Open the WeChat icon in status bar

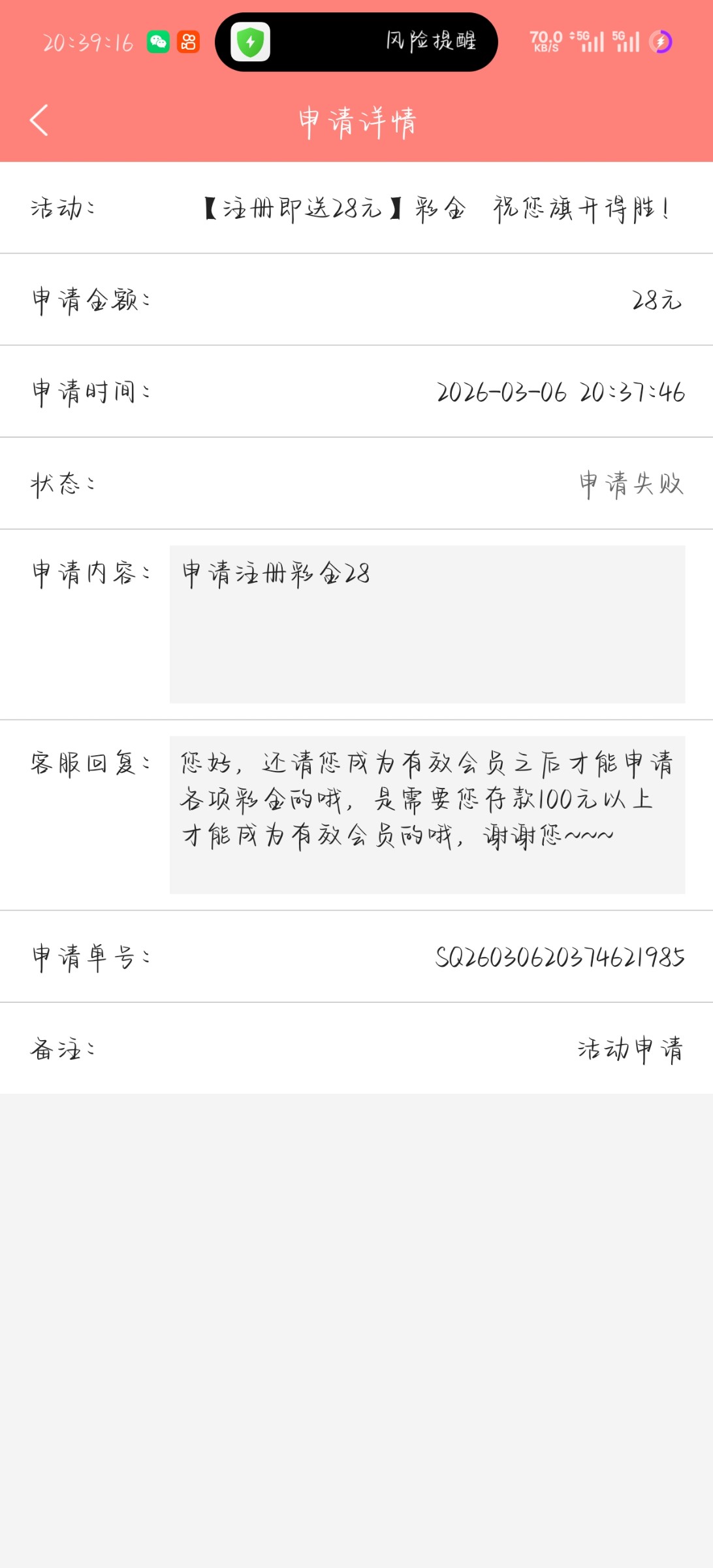click(157, 42)
